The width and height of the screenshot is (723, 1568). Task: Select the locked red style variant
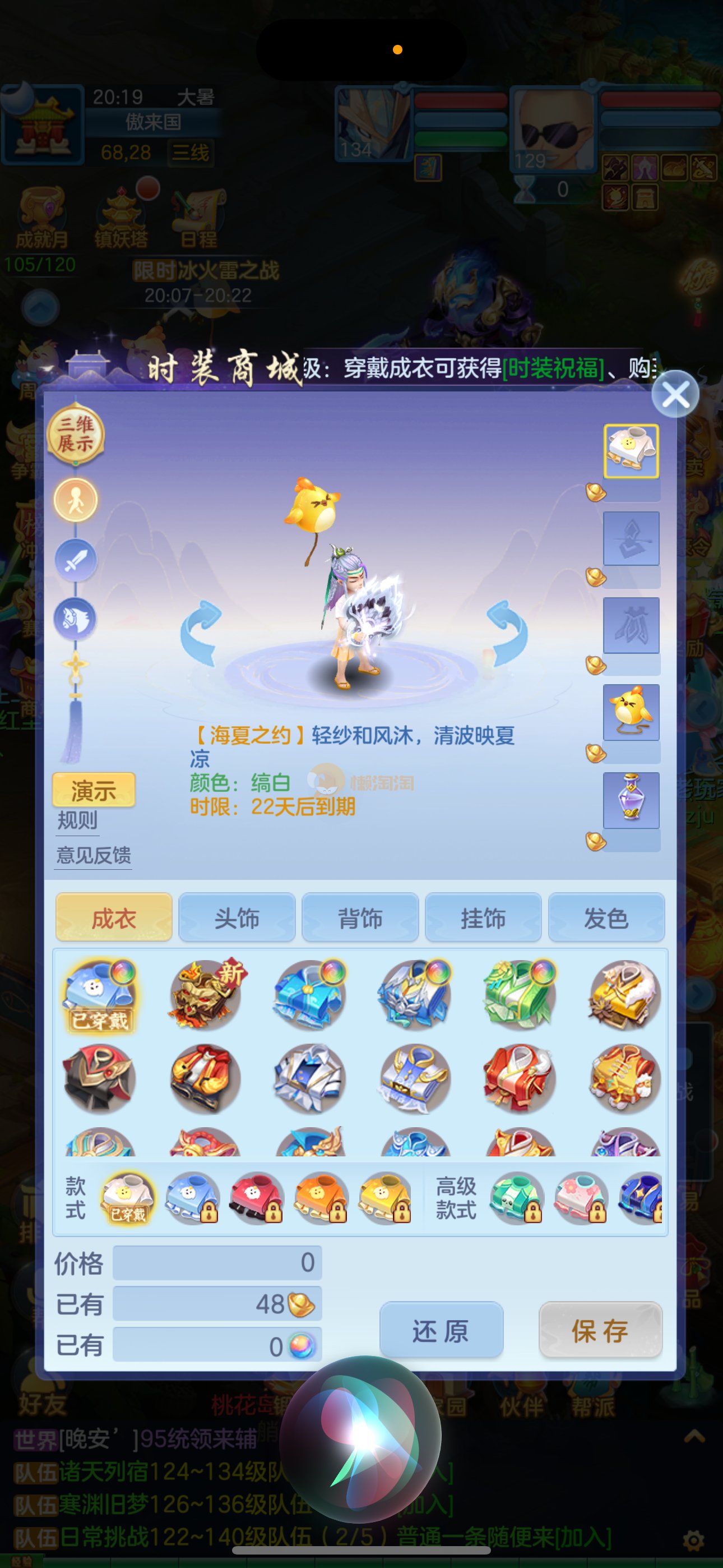[256, 1197]
